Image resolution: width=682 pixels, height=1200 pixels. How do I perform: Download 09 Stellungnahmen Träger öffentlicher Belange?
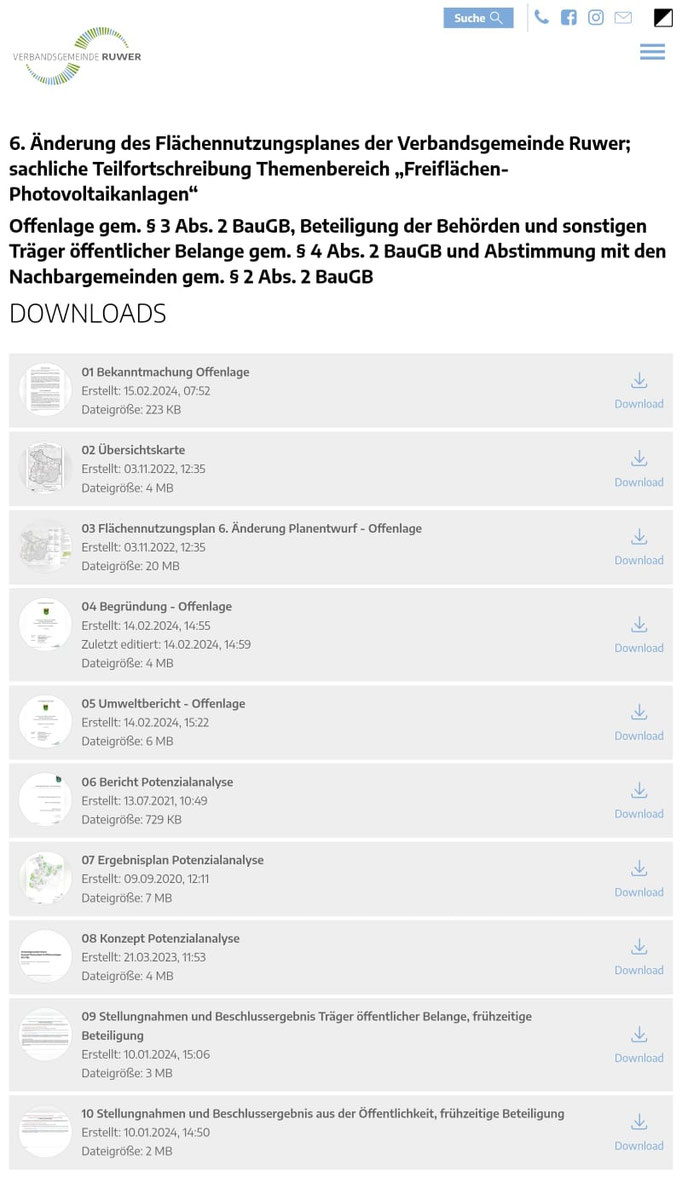(x=639, y=1044)
